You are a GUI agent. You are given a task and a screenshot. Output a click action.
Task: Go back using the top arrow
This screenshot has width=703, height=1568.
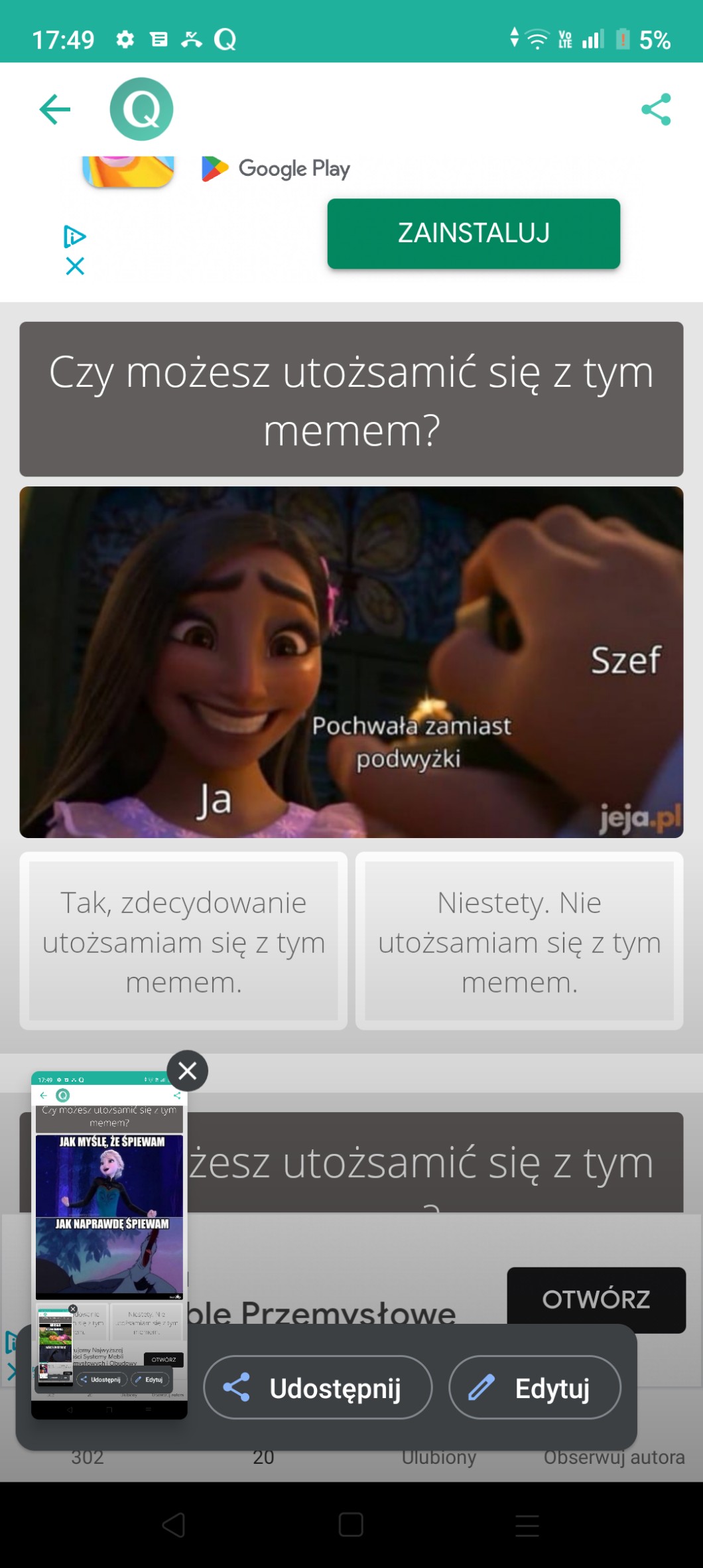click(55, 109)
